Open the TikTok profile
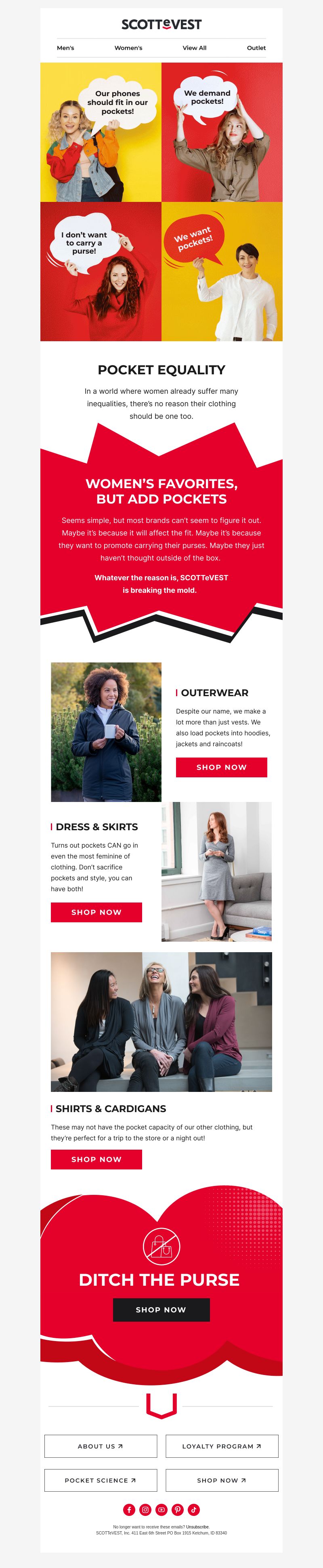Screen dimensions: 323x1568 (x=193, y=1509)
